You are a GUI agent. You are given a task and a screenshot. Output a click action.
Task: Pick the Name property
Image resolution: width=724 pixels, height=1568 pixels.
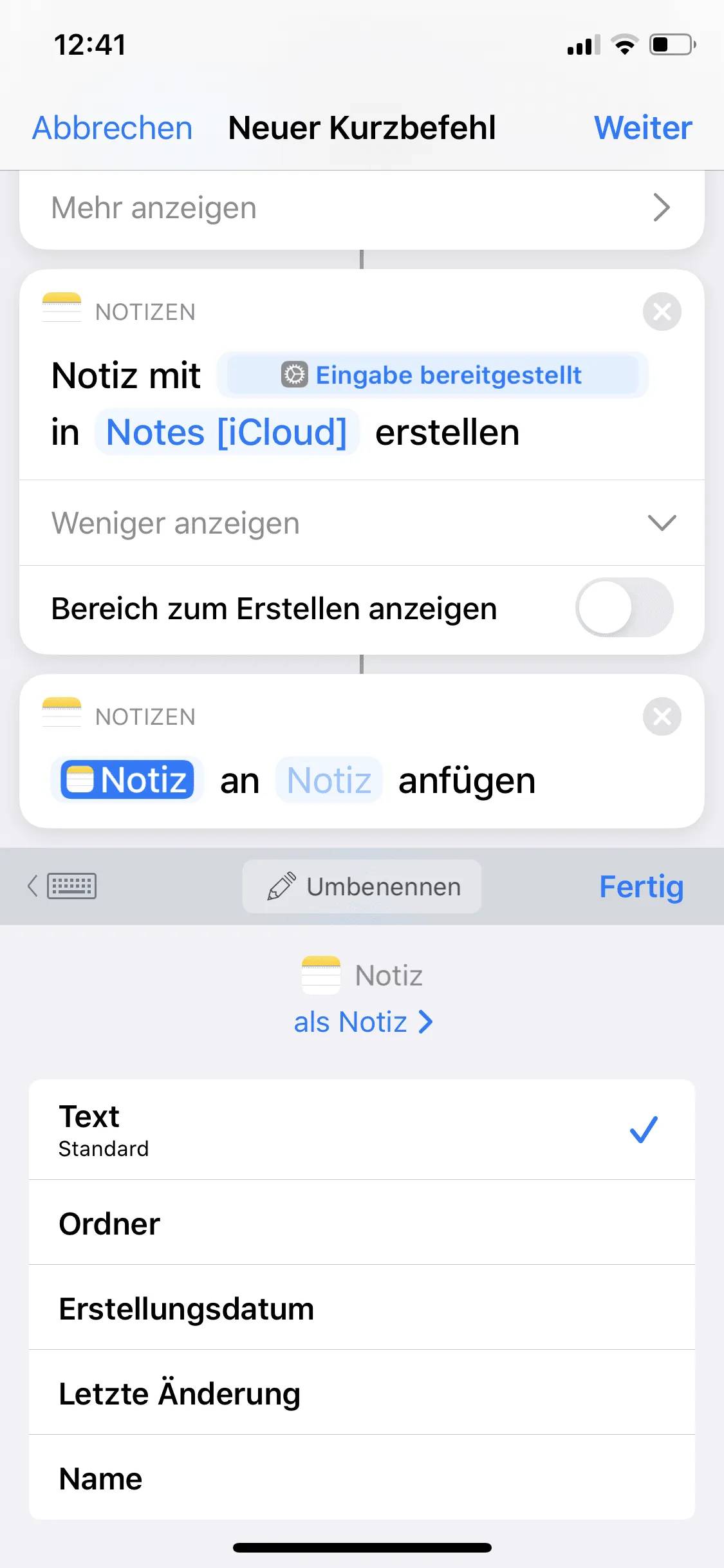tap(362, 1478)
